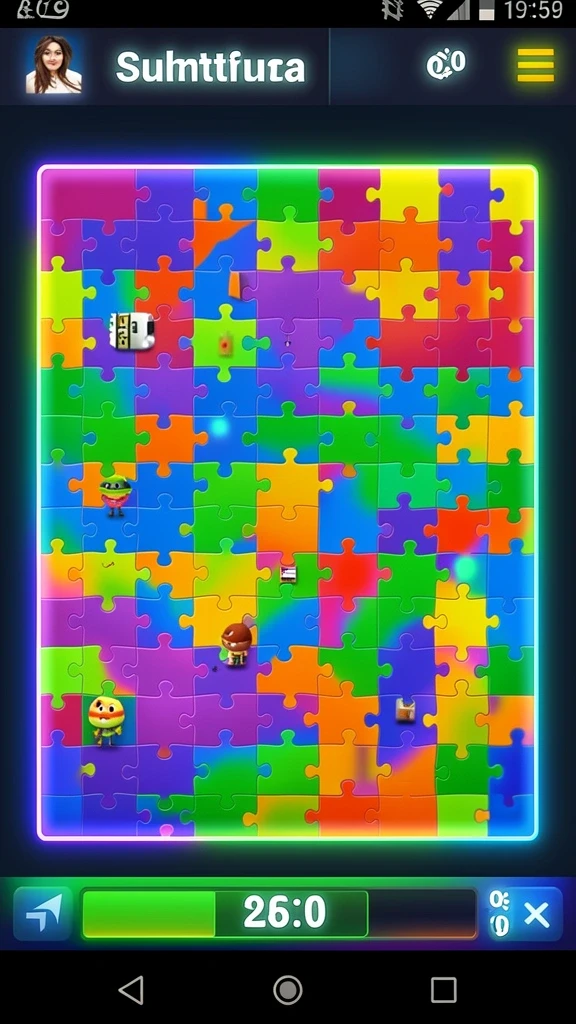Go to the home screen via home button
Viewport: 576px width, 1024px height.
click(x=287, y=990)
